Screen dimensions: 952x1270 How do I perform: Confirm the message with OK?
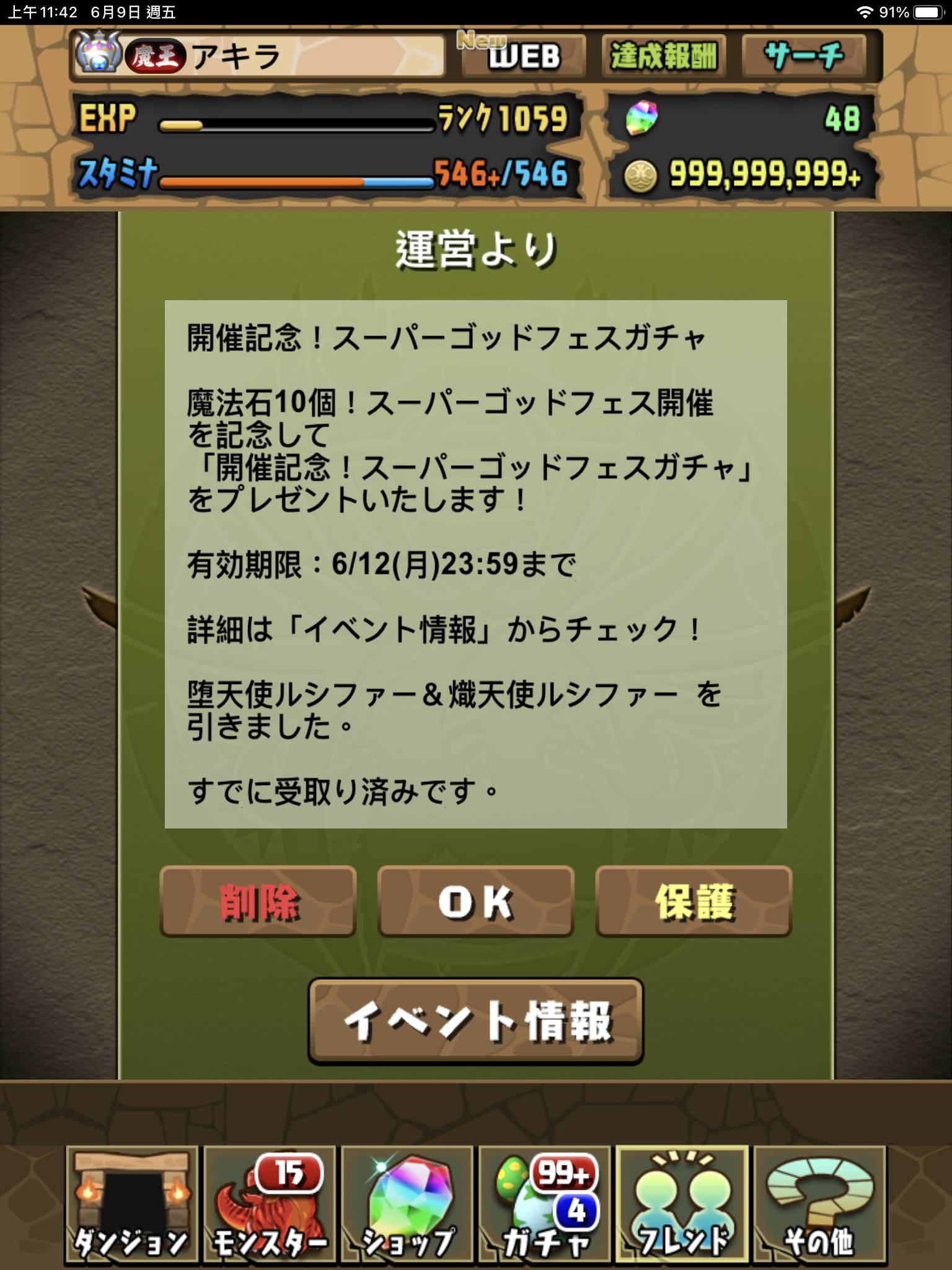pos(475,902)
